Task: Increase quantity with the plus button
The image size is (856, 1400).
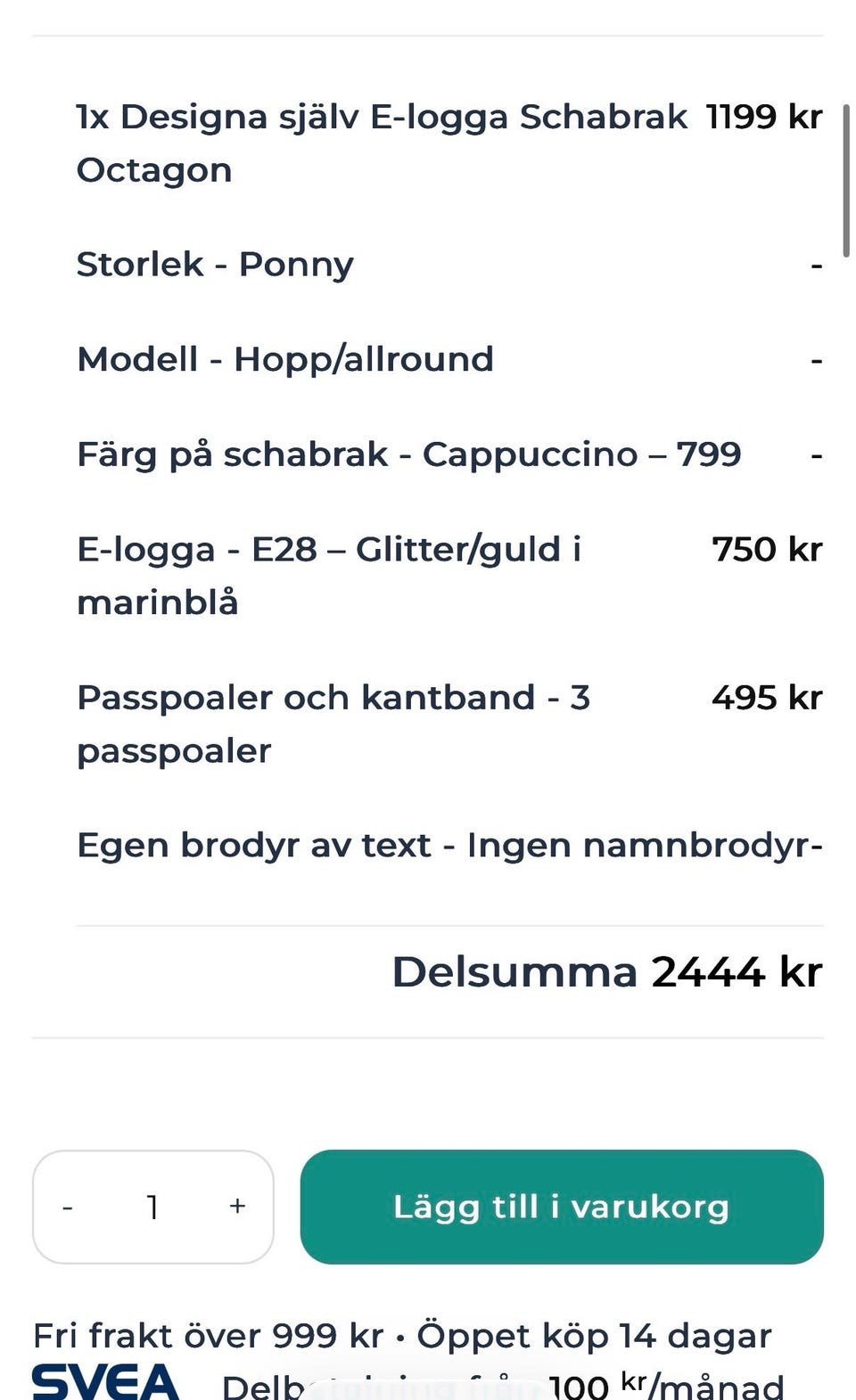Action: pos(237,1207)
